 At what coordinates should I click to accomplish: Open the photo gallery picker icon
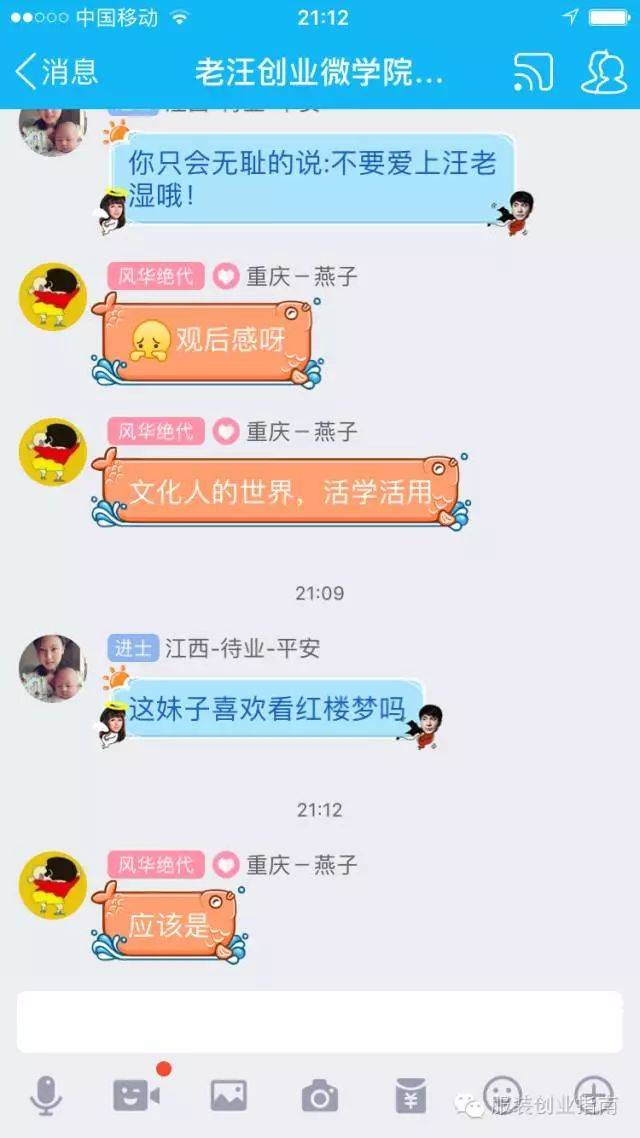click(x=229, y=1095)
